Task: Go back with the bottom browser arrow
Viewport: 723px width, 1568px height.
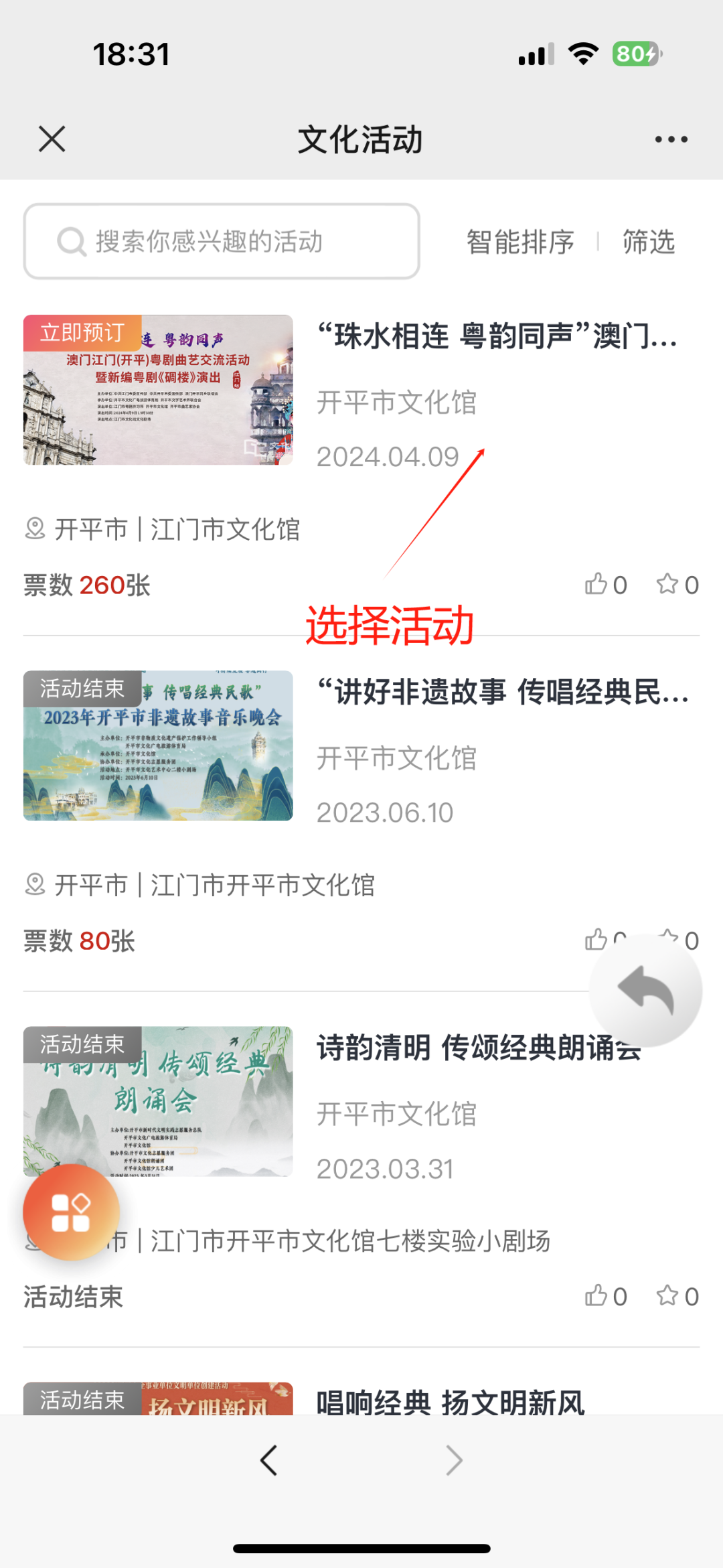Action: (x=269, y=1460)
